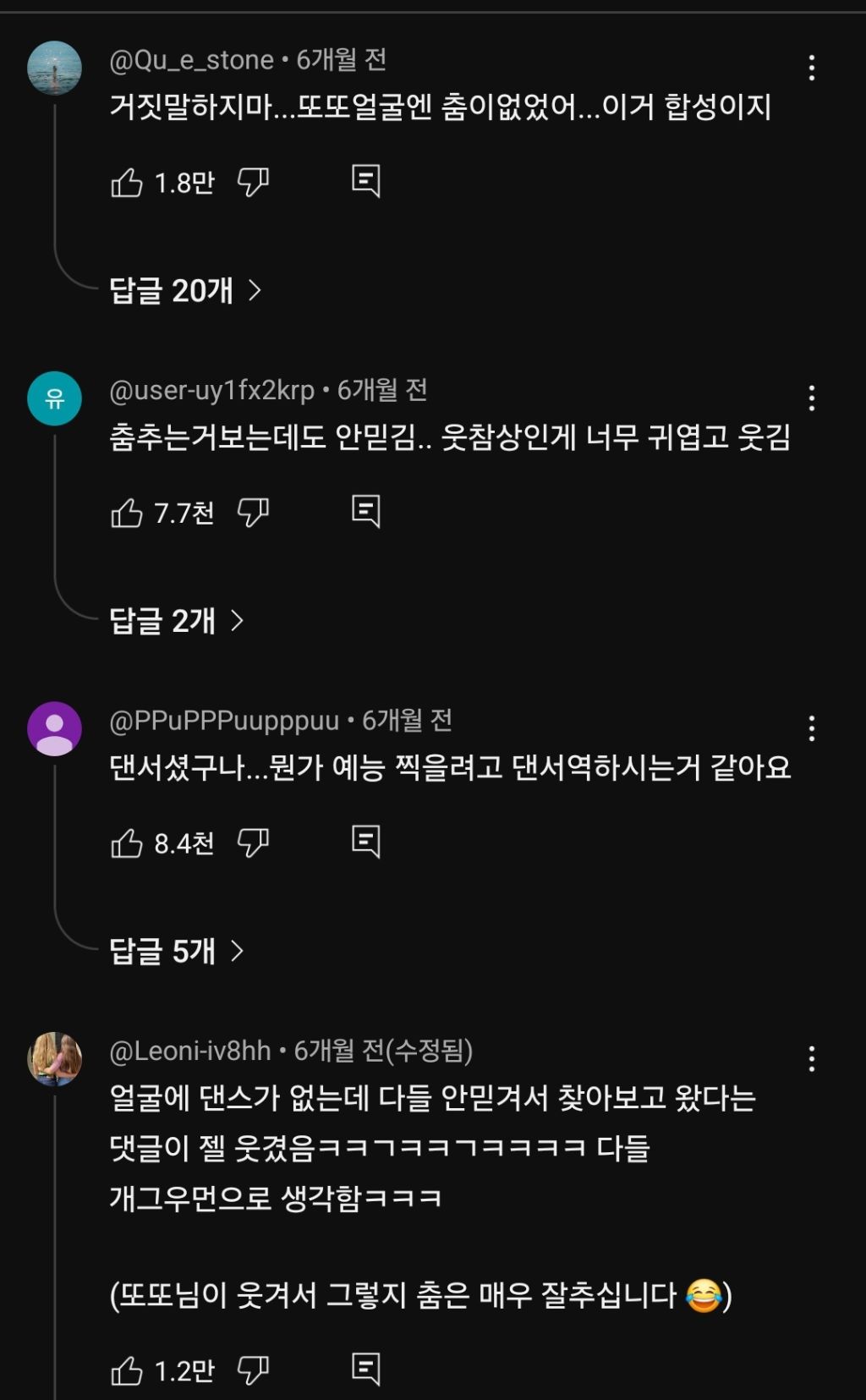Image resolution: width=866 pixels, height=1400 pixels.
Task: Open the menu on @Leoni-iv8hh's comment
Action: (x=812, y=1058)
